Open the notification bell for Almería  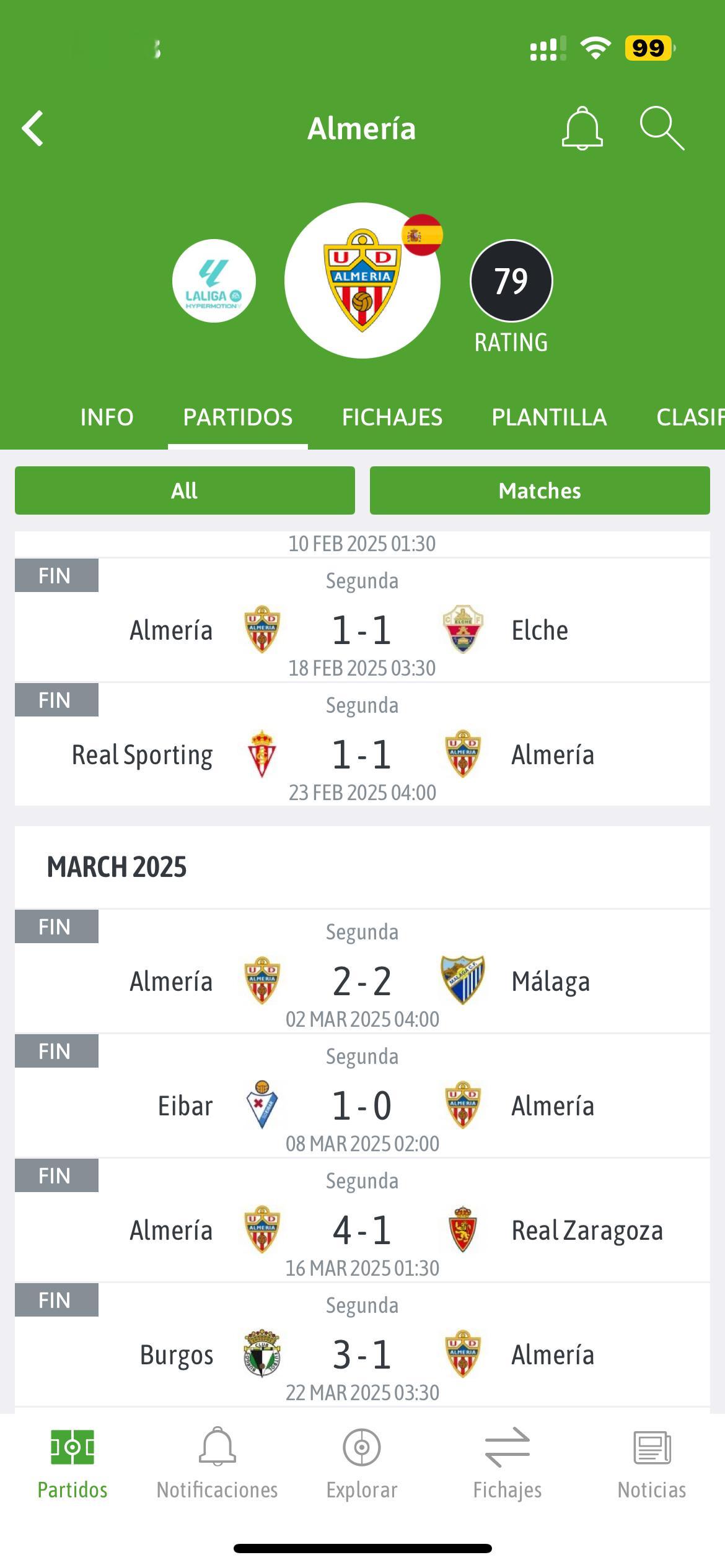(x=582, y=128)
